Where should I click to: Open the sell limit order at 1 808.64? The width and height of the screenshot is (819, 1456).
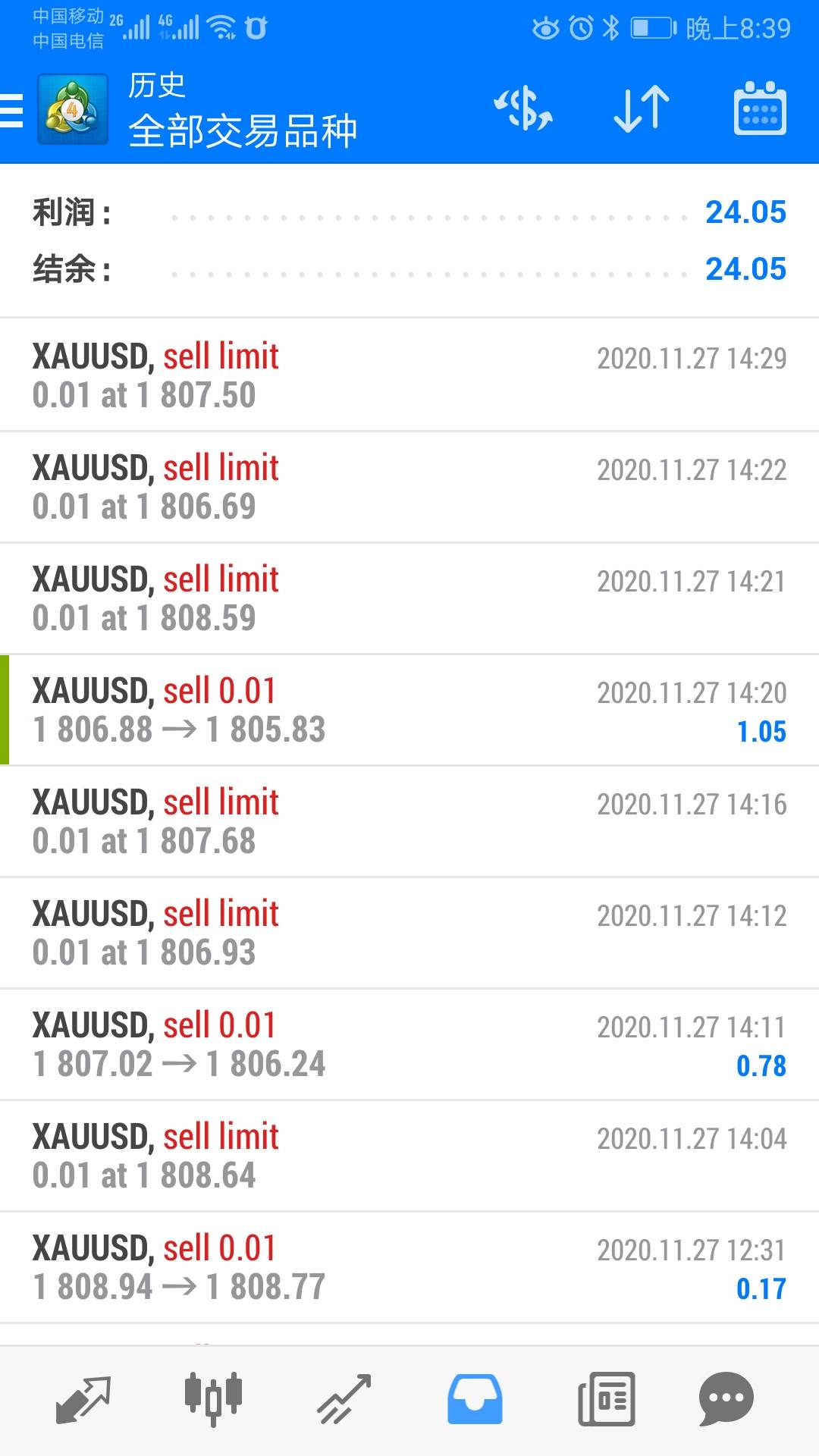click(x=409, y=1156)
